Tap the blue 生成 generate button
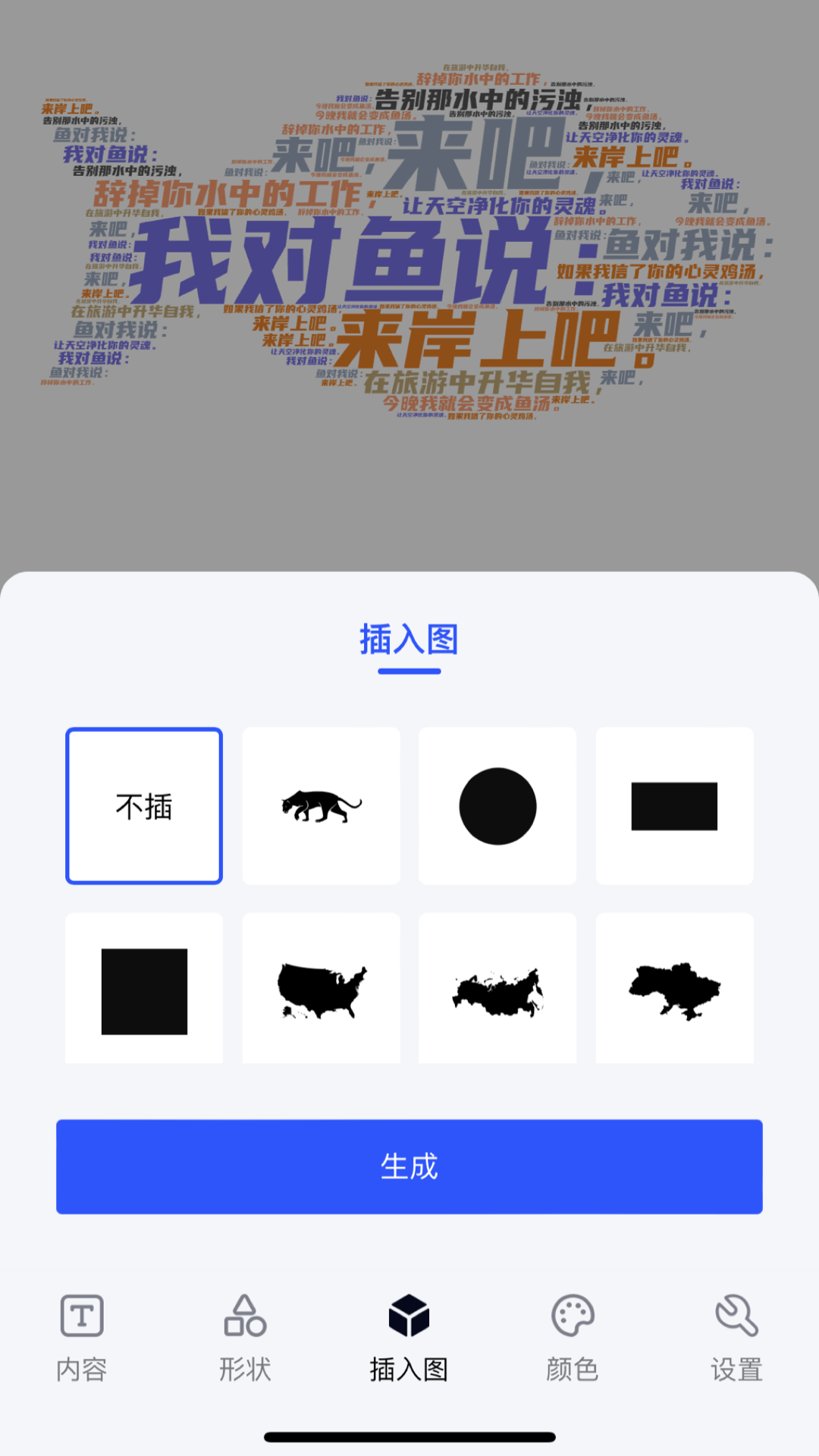This screenshot has height=1456, width=819. point(409,1166)
